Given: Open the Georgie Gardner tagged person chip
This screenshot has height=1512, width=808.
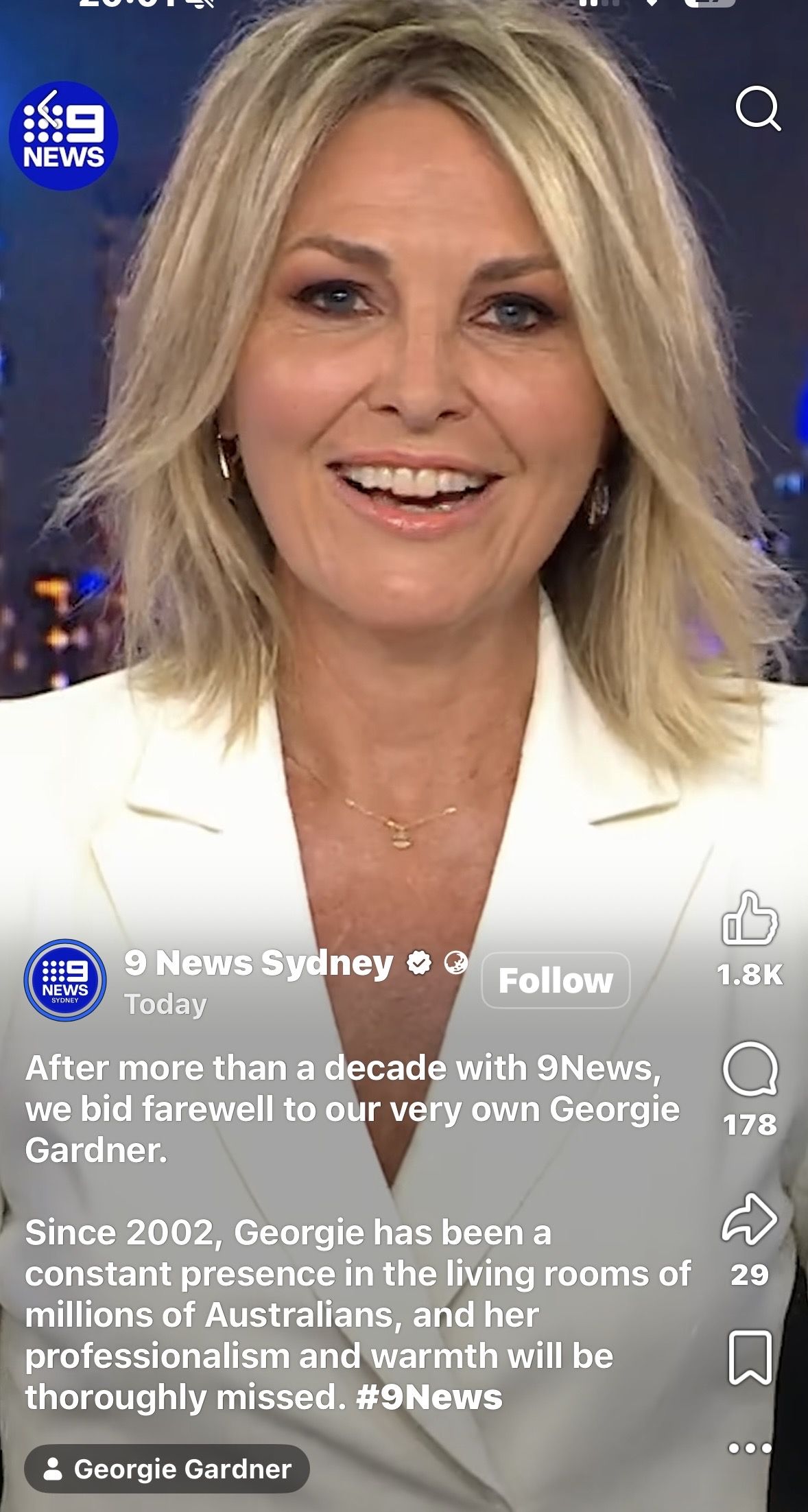Looking at the screenshot, I should point(167,1469).
